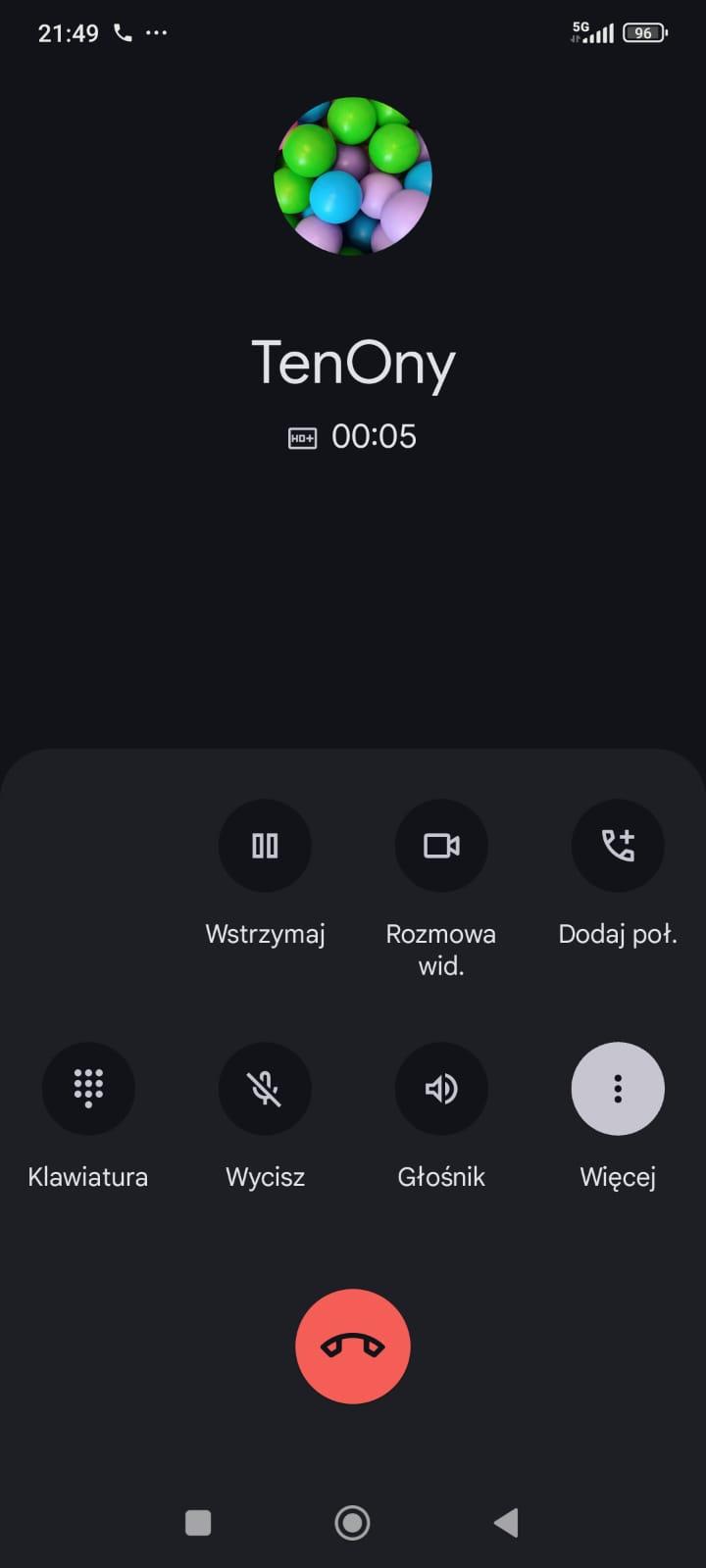
Task: Add another call with Dodaj poł.
Action: [x=618, y=846]
